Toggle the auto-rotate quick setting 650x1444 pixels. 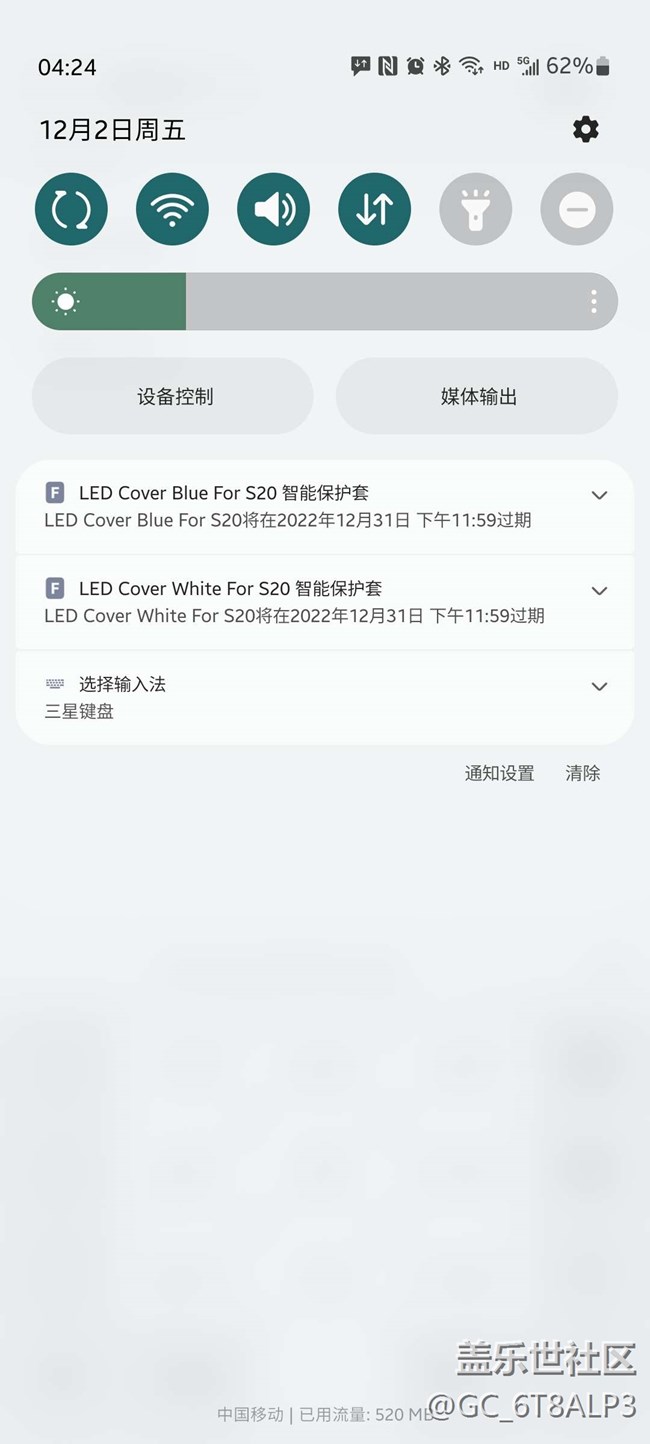[x=71, y=209]
